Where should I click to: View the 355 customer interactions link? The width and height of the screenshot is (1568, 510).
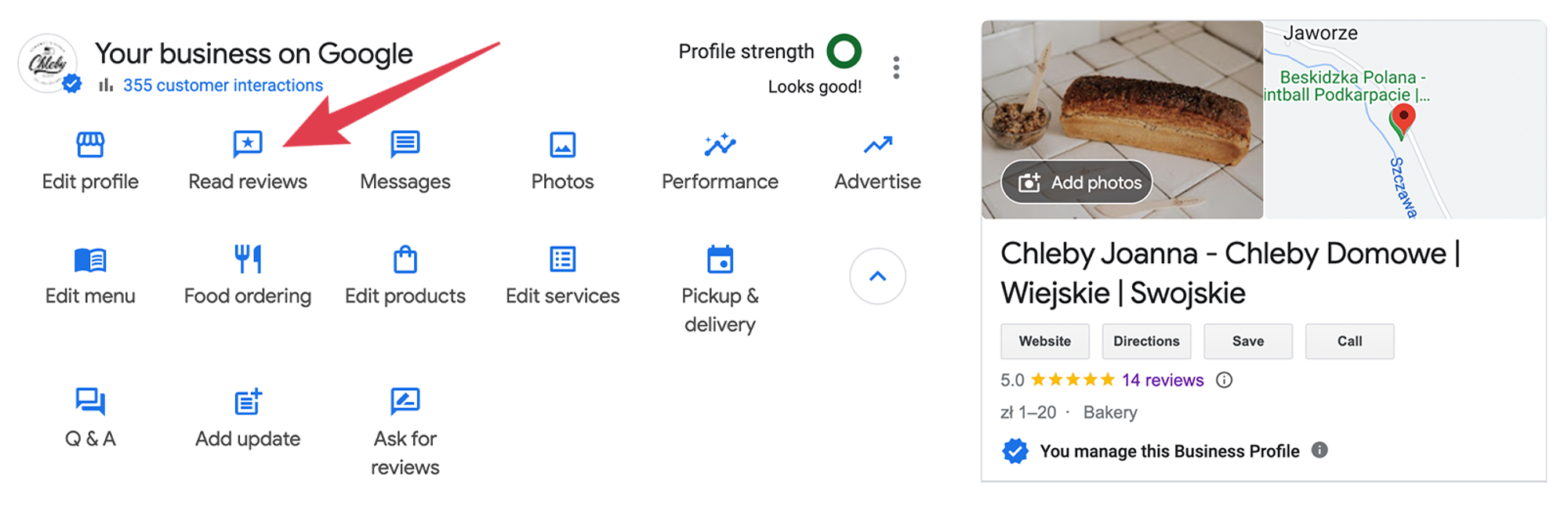[x=223, y=85]
